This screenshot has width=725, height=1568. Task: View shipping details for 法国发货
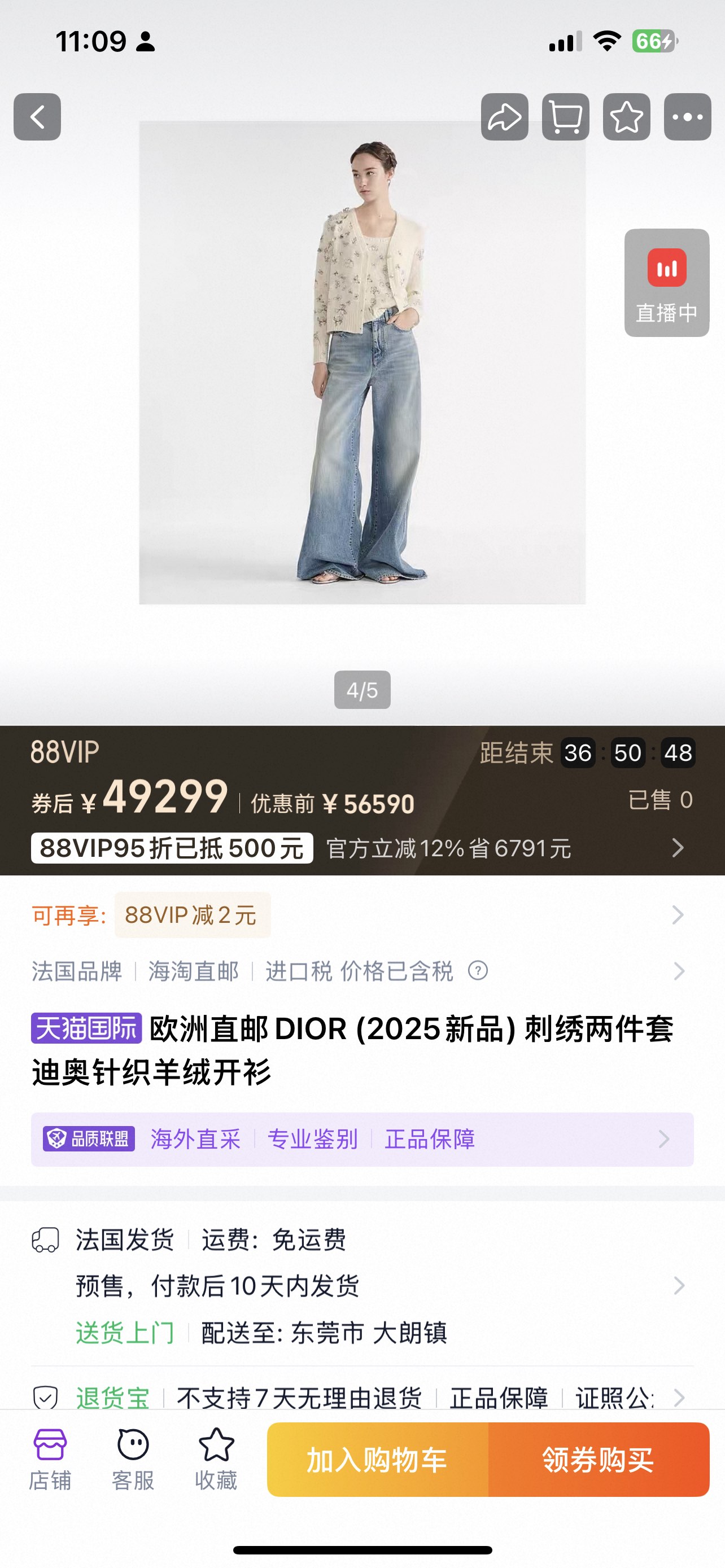(x=677, y=1286)
